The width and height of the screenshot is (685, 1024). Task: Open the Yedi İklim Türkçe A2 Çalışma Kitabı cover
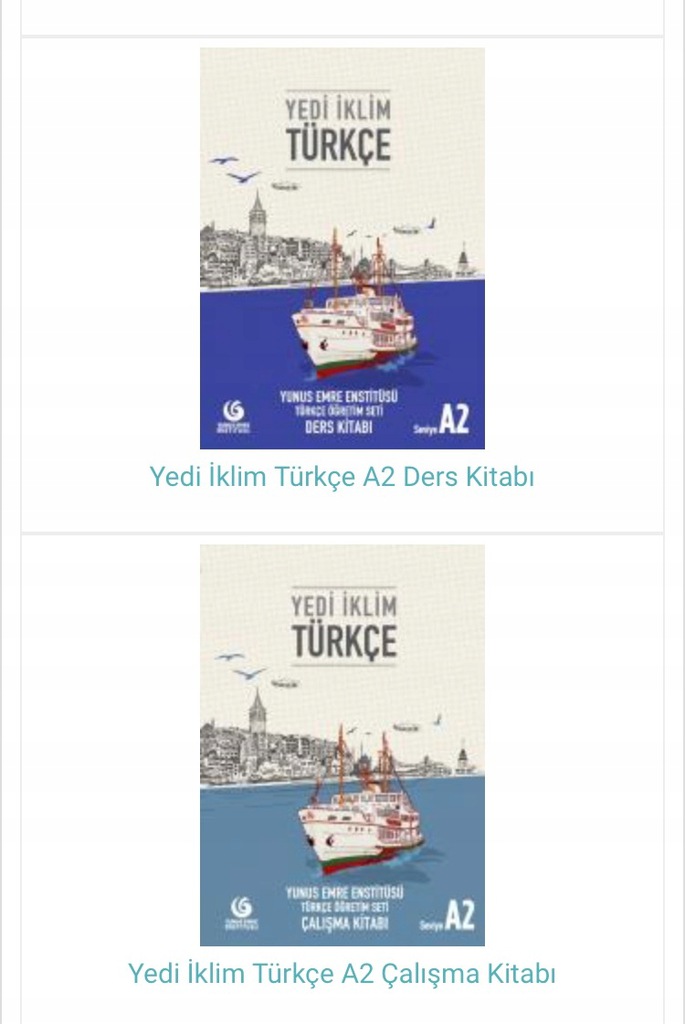click(x=342, y=745)
